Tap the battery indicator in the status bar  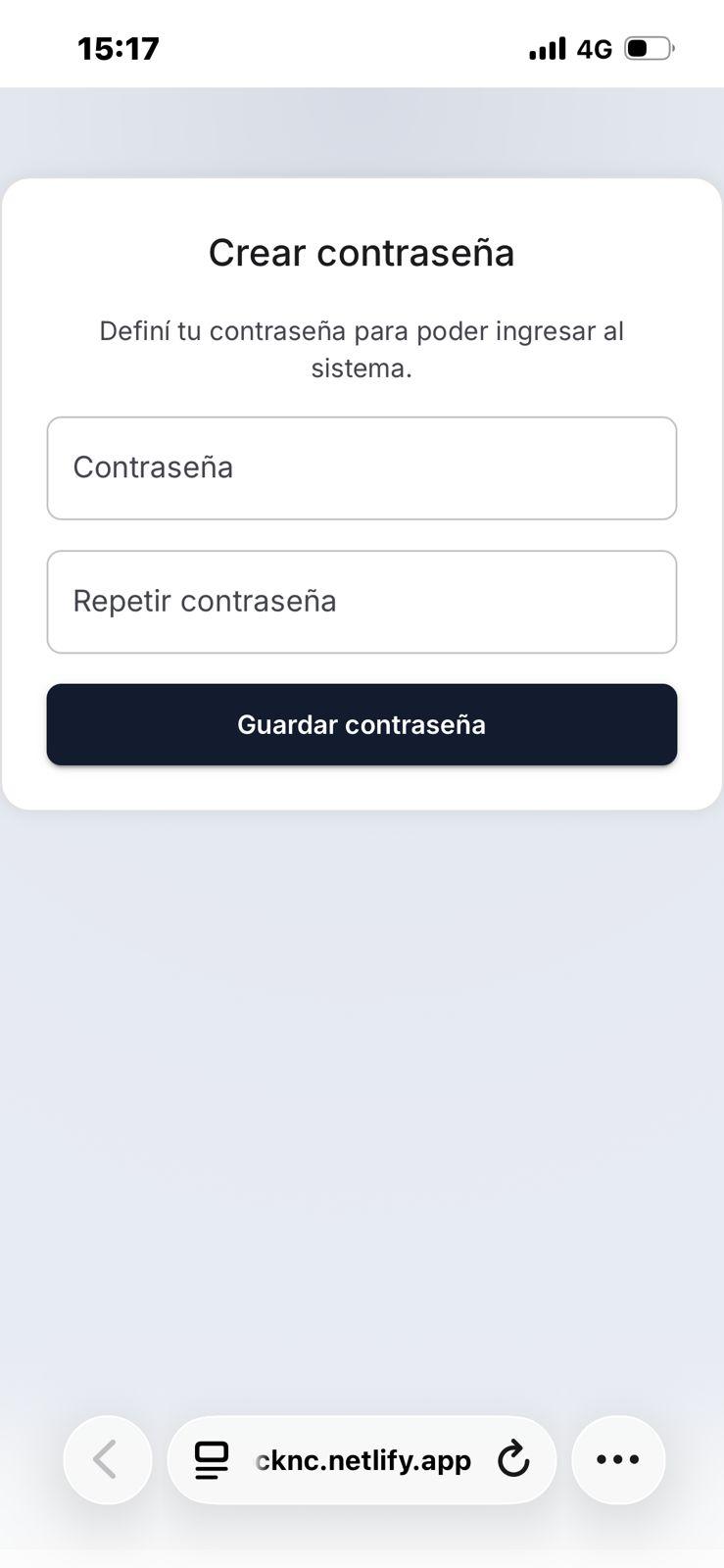point(649,46)
